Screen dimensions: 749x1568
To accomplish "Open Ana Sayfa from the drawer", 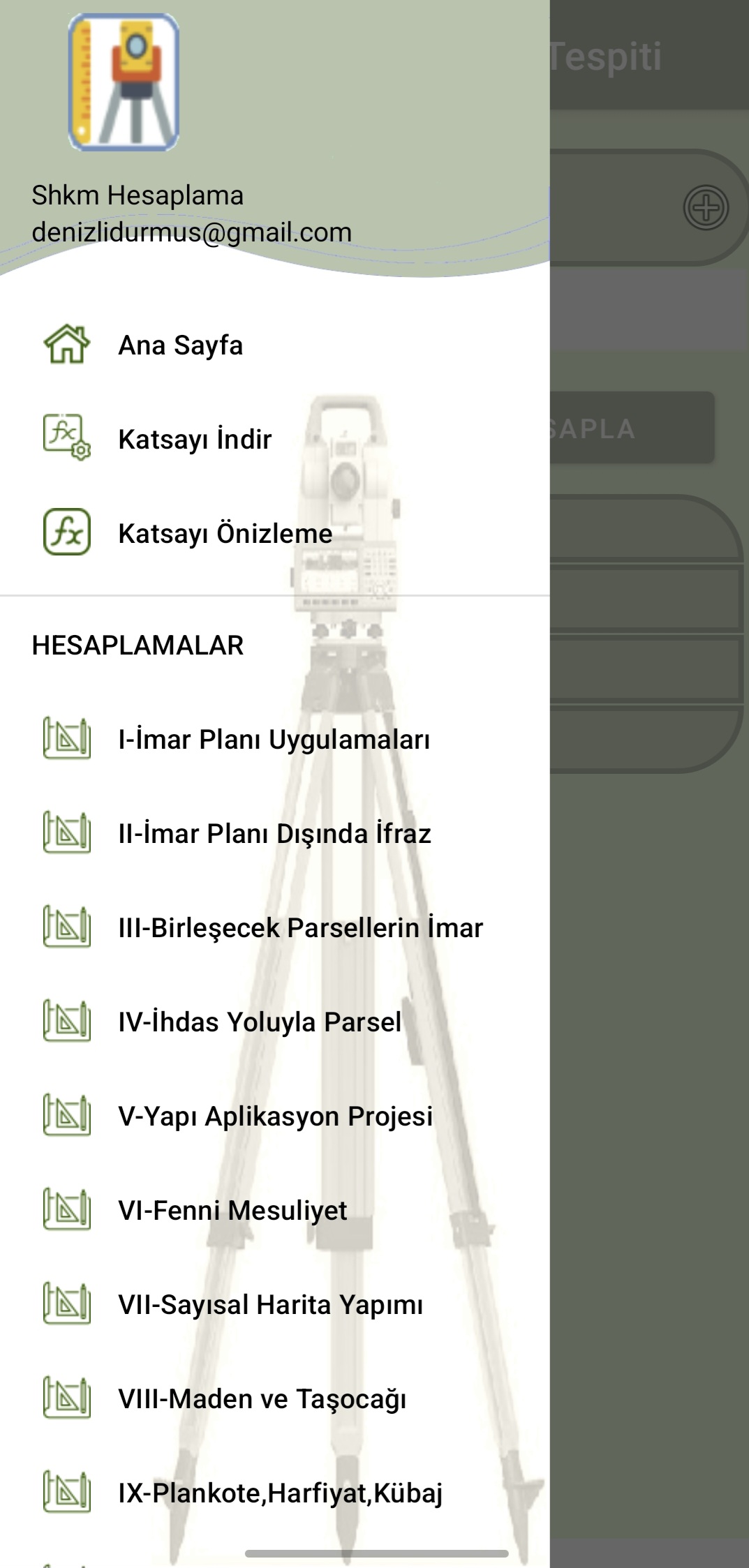I will tap(180, 345).
